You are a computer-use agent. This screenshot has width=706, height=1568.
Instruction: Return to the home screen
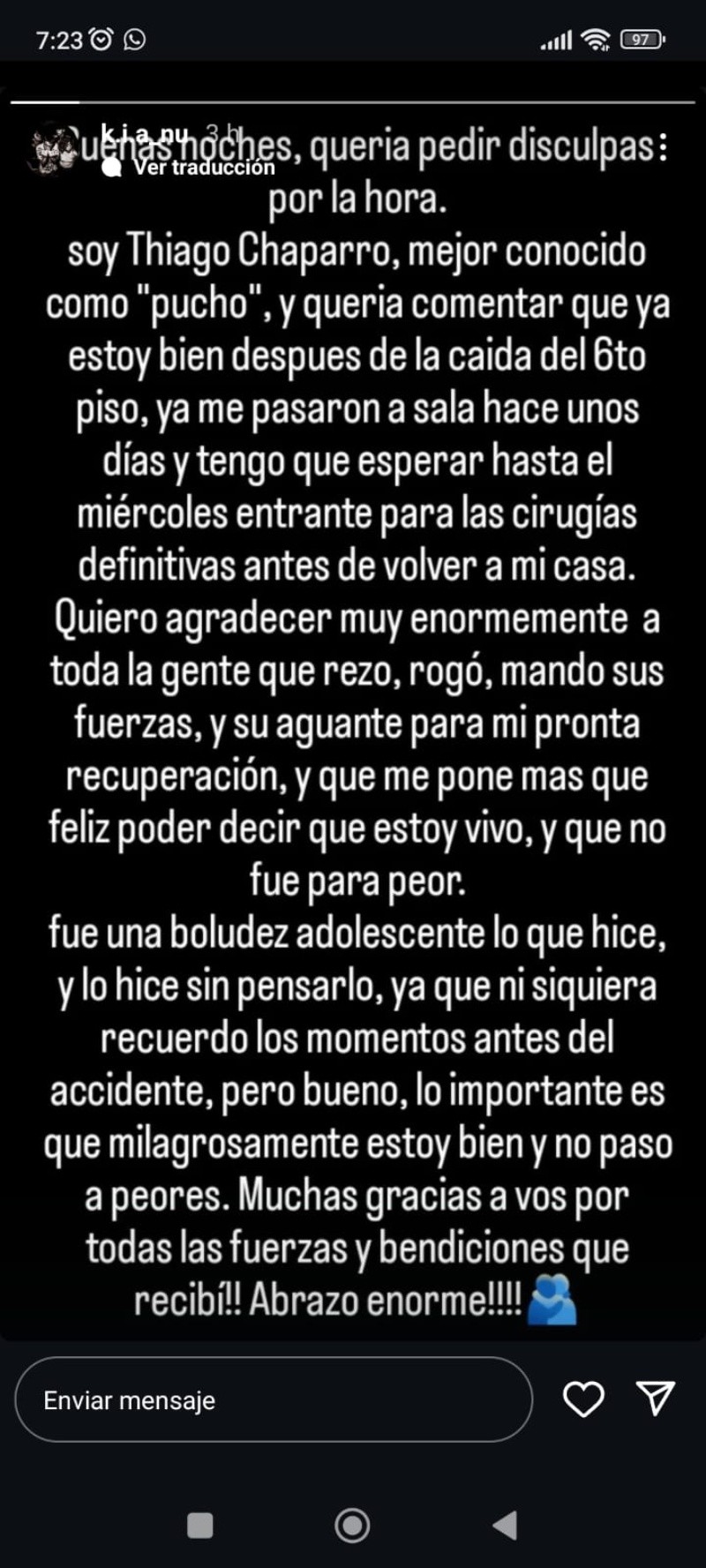click(352, 1525)
